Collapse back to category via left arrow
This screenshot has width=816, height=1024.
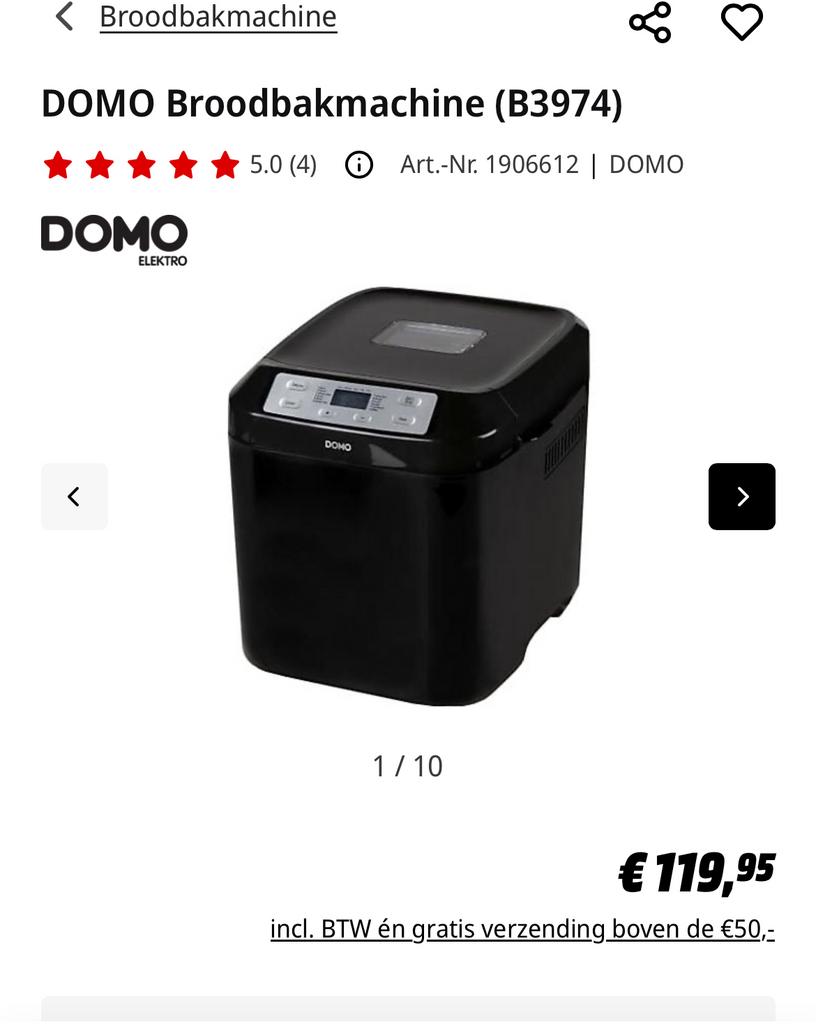pyautogui.click(x=63, y=18)
